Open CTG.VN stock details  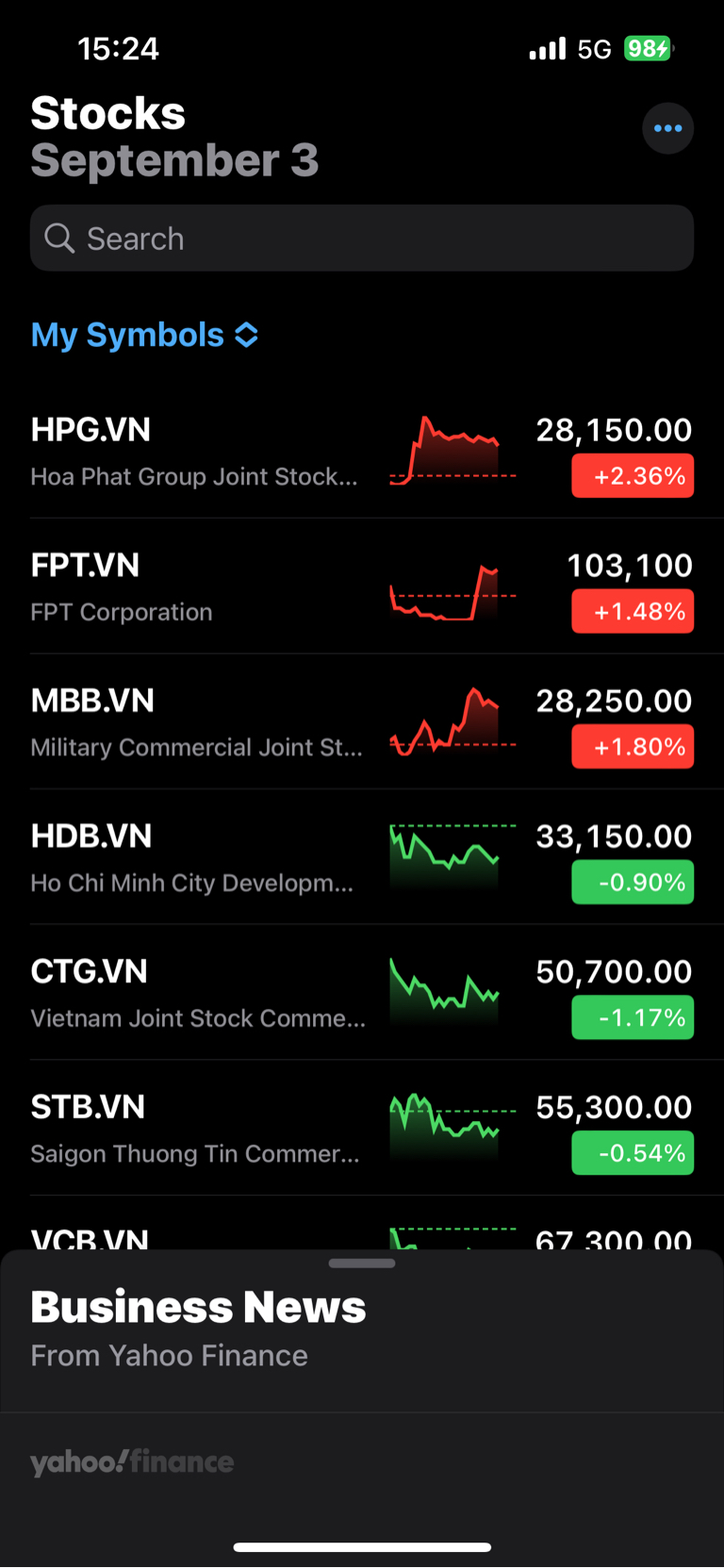pos(362,993)
